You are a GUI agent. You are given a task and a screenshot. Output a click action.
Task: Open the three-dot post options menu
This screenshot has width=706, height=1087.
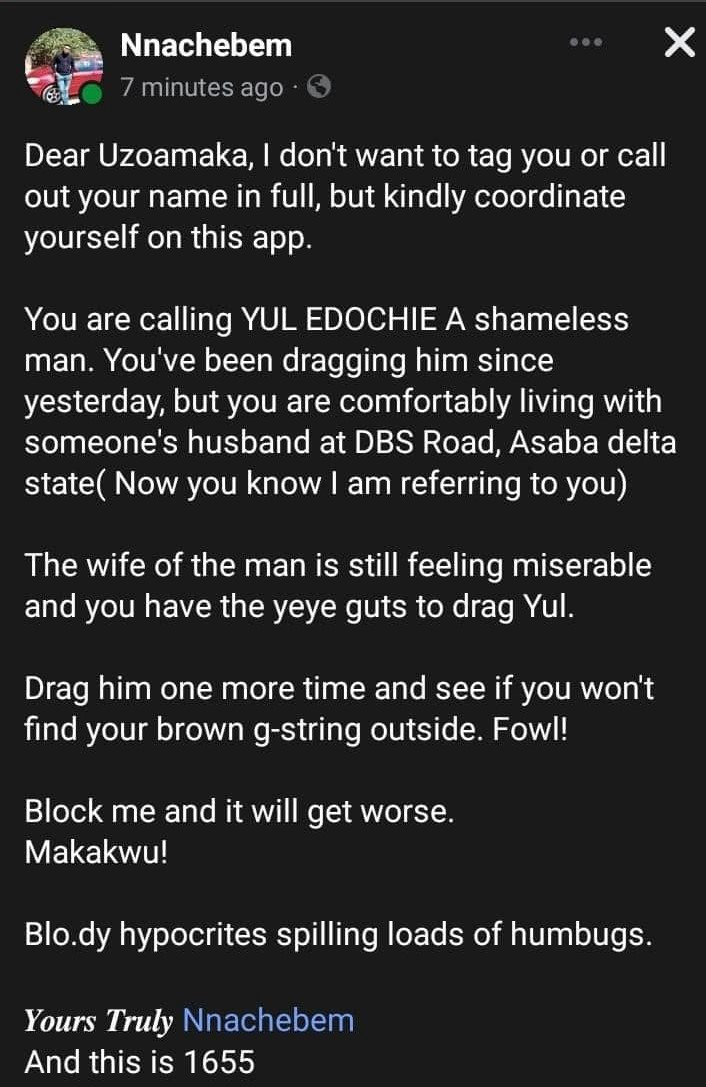[585, 43]
